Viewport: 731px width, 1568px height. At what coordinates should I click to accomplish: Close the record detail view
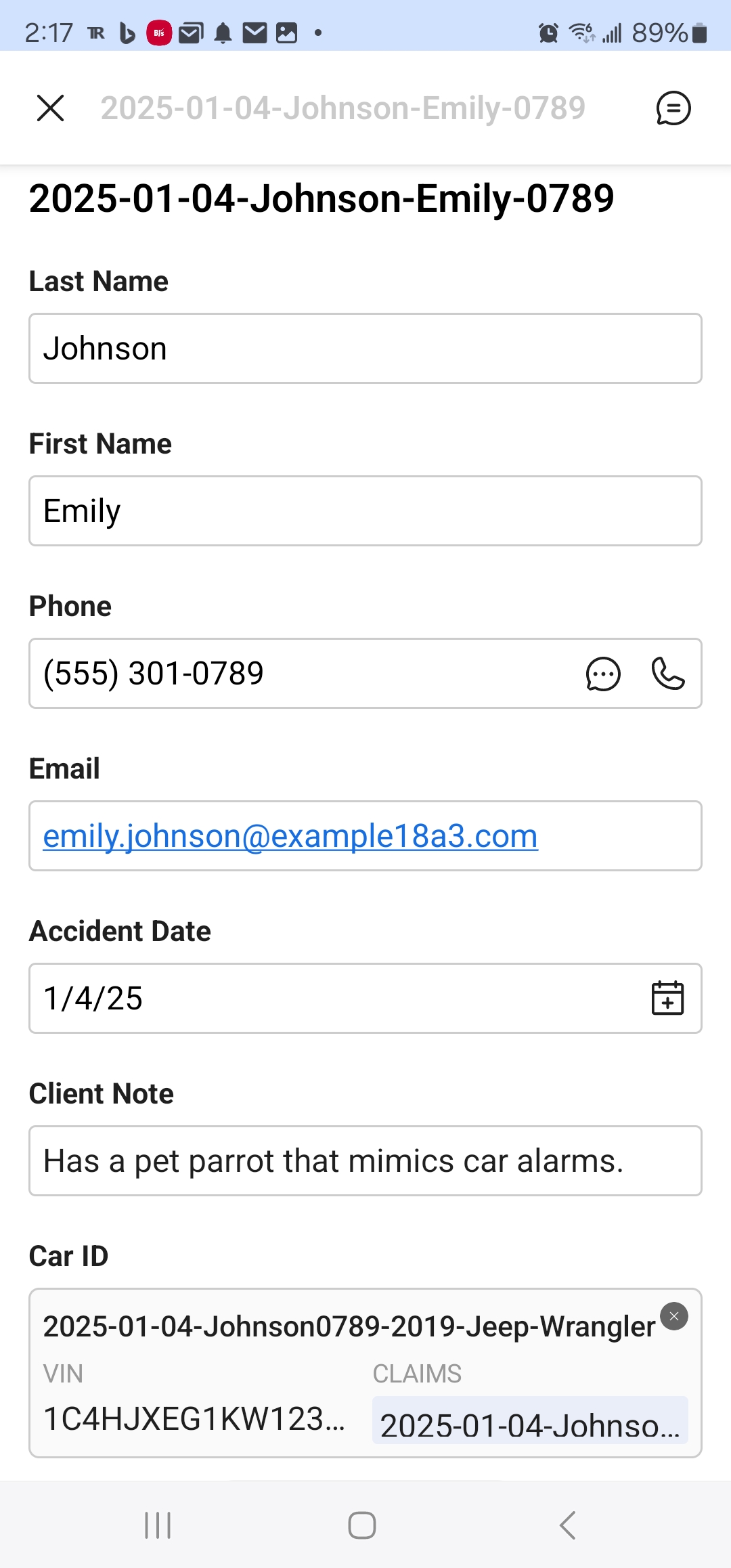point(50,108)
